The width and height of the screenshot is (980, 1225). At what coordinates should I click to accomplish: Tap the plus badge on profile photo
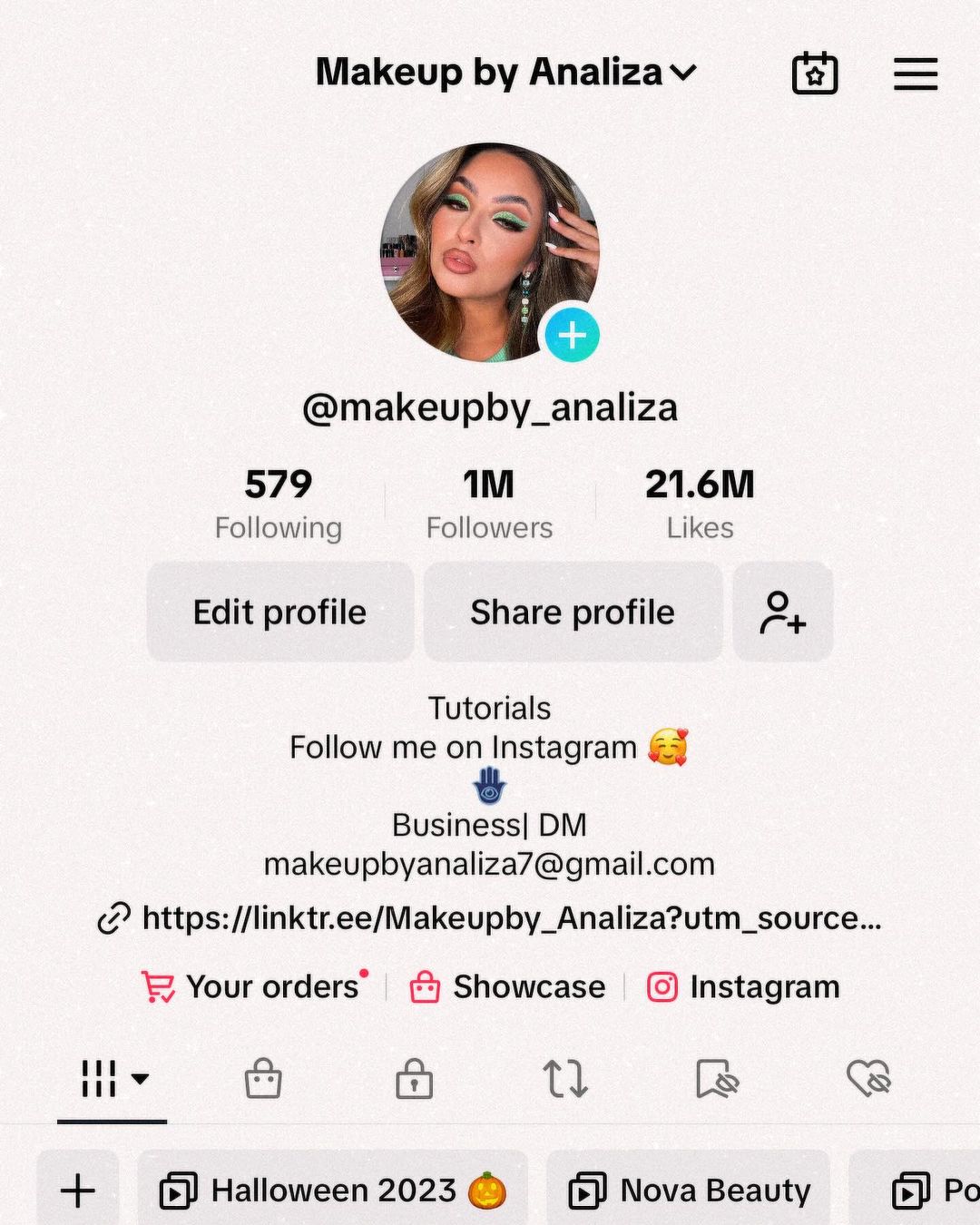point(572,336)
